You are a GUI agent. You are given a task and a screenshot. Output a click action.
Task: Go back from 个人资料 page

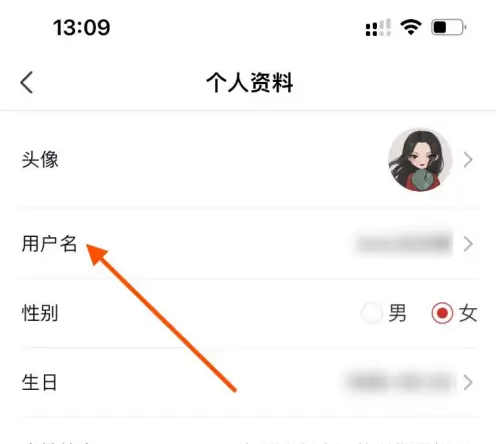(27, 82)
